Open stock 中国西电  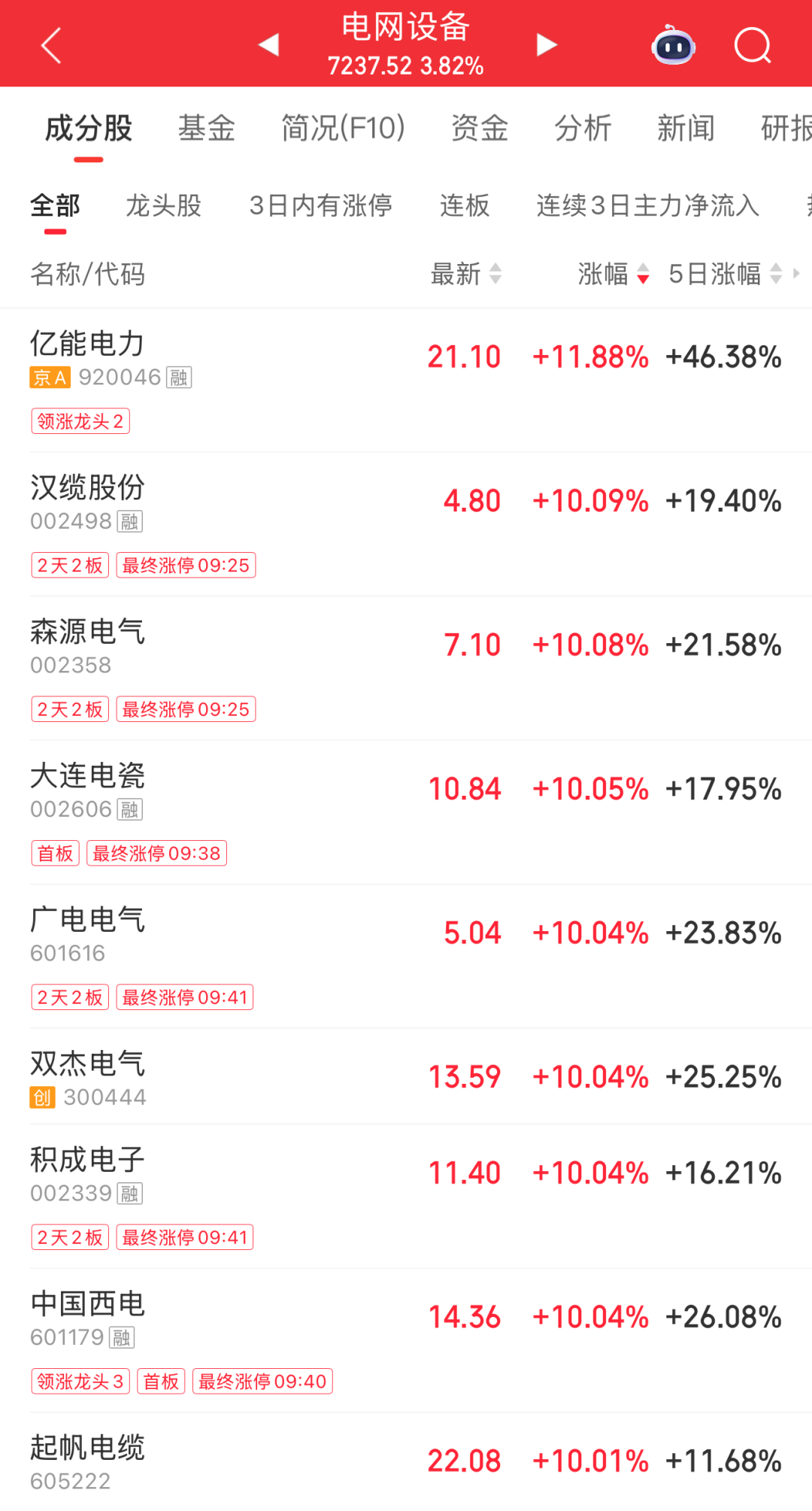pyautogui.click(x=87, y=1304)
